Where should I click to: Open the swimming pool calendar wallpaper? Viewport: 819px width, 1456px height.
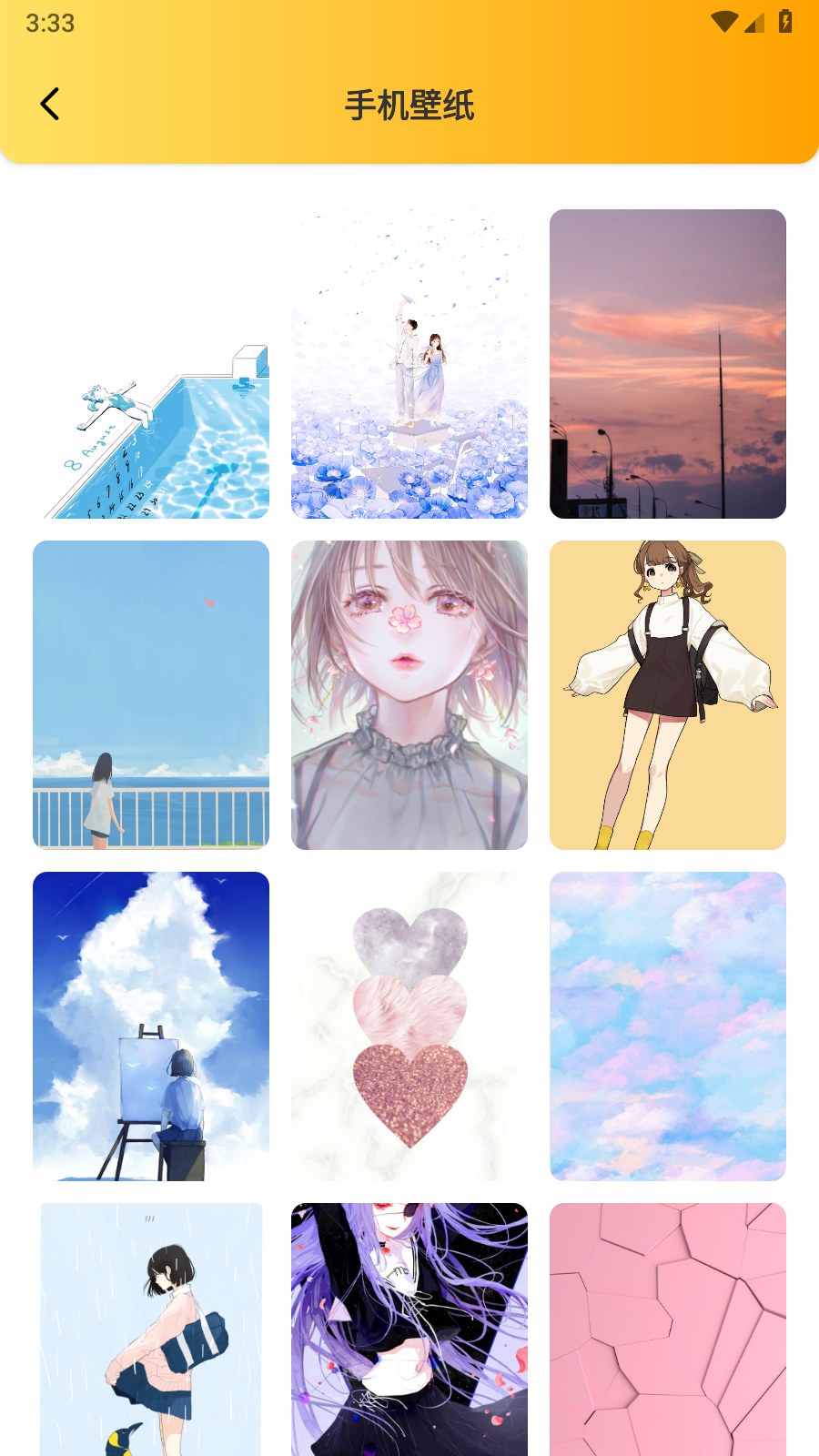pos(151,364)
